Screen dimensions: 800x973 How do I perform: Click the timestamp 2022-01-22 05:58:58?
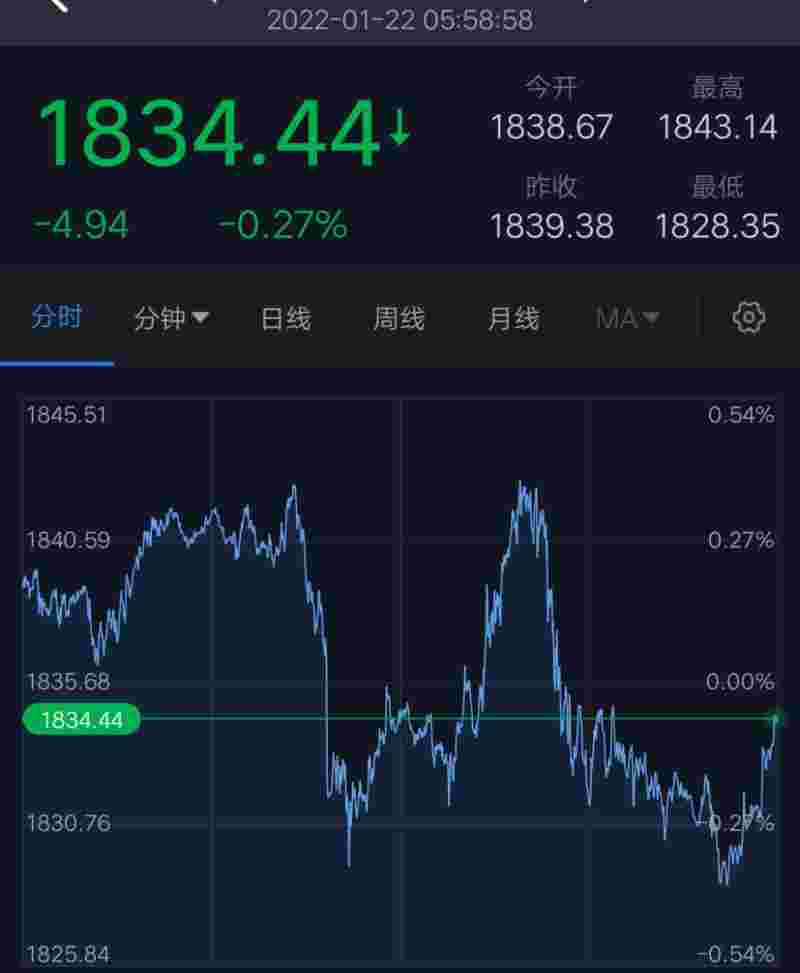(400, 20)
